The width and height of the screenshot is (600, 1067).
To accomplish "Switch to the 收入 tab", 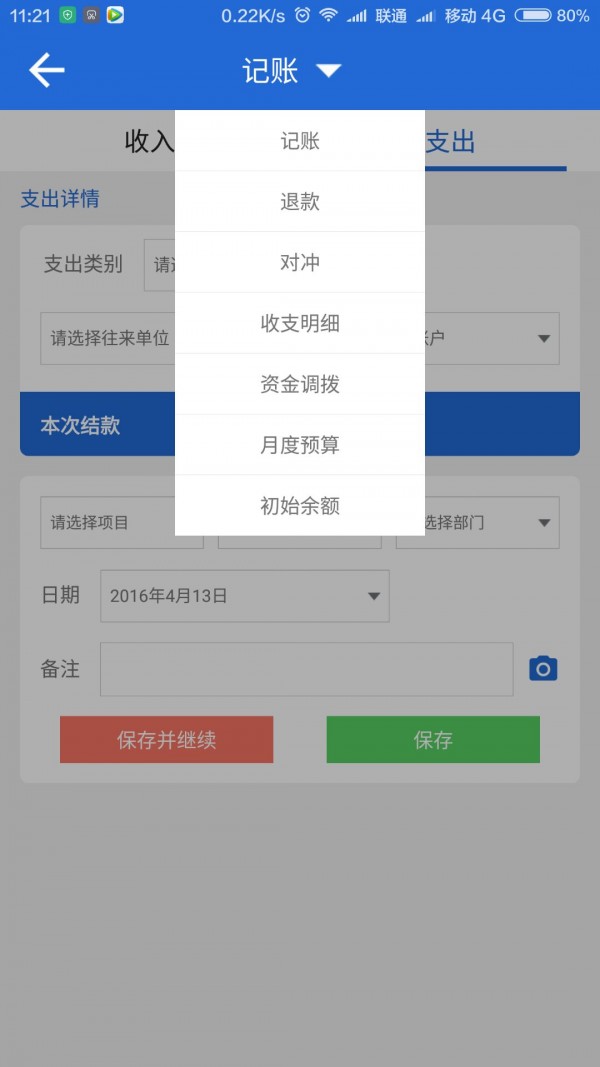I will pyautogui.click(x=149, y=142).
